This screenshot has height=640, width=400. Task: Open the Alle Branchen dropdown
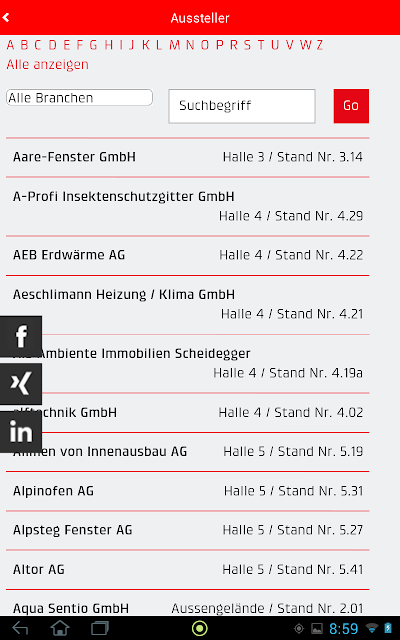tap(80, 98)
